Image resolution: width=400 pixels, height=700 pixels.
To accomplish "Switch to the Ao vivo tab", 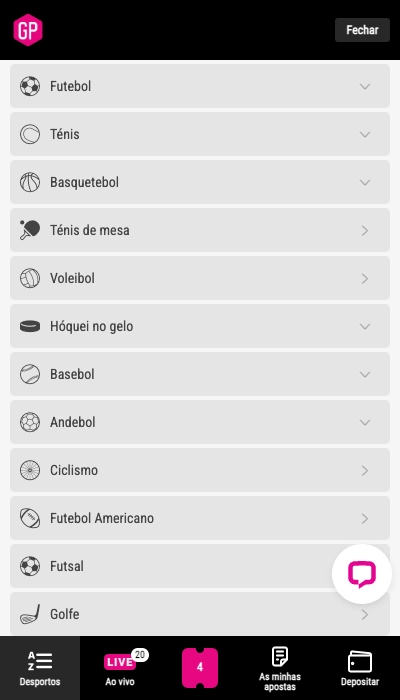I will coord(120,668).
